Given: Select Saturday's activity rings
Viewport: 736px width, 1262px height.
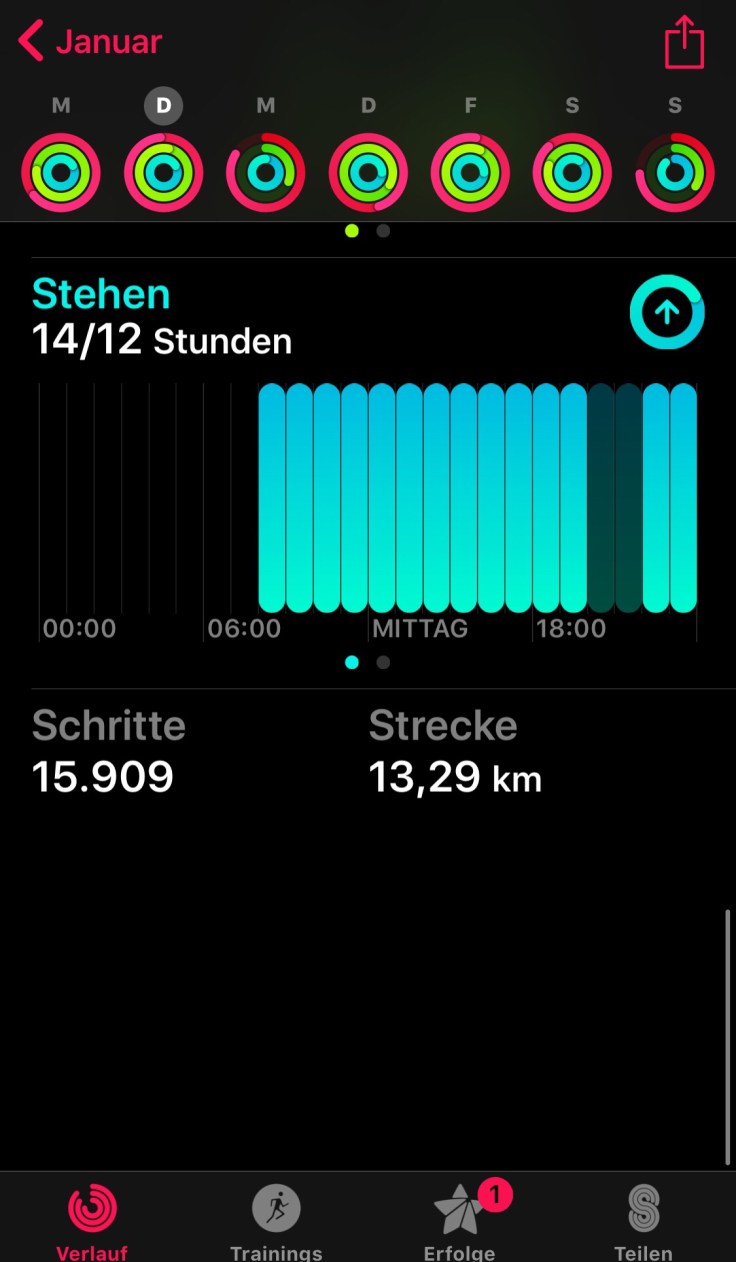Looking at the screenshot, I should point(572,172).
